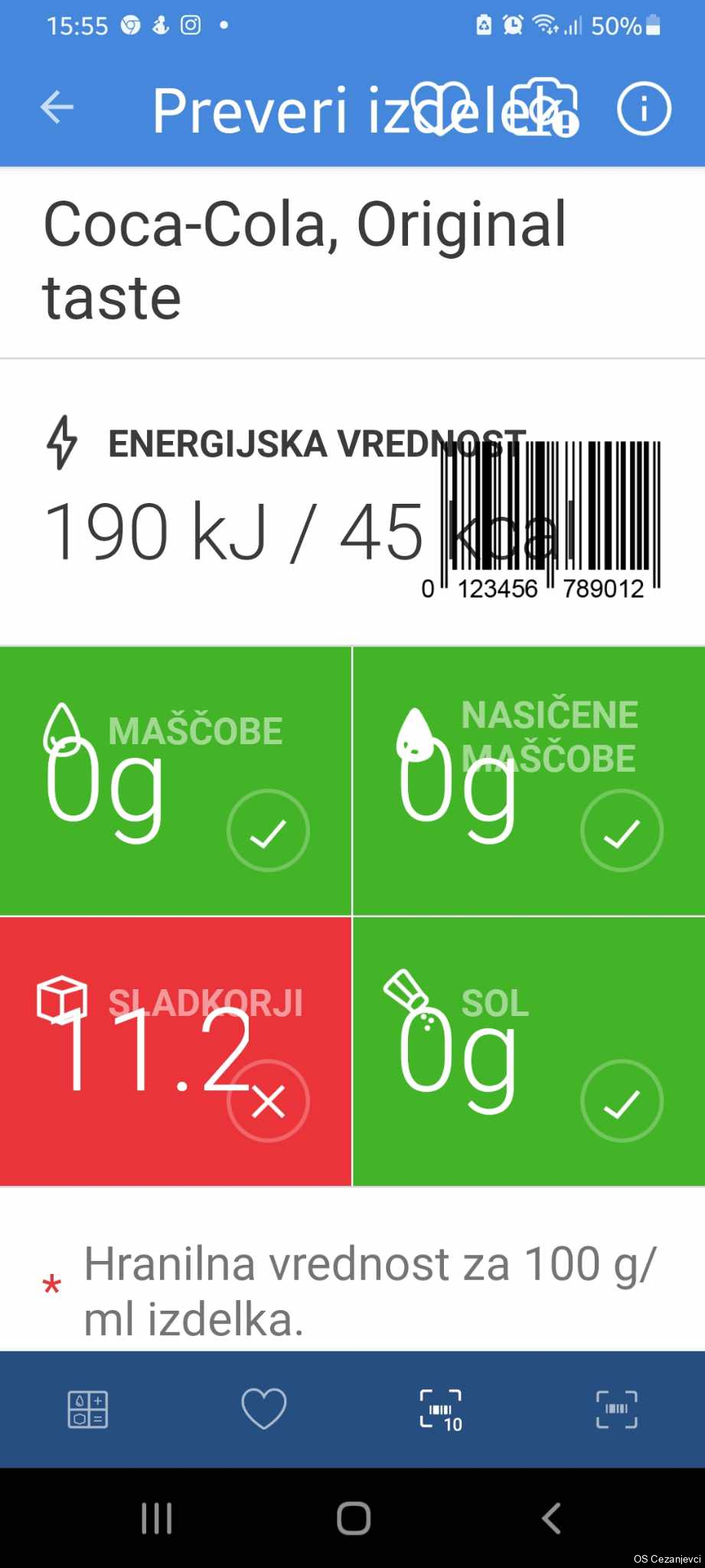
Task: Report the product via the camera warning icon
Action: [x=544, y=108]
